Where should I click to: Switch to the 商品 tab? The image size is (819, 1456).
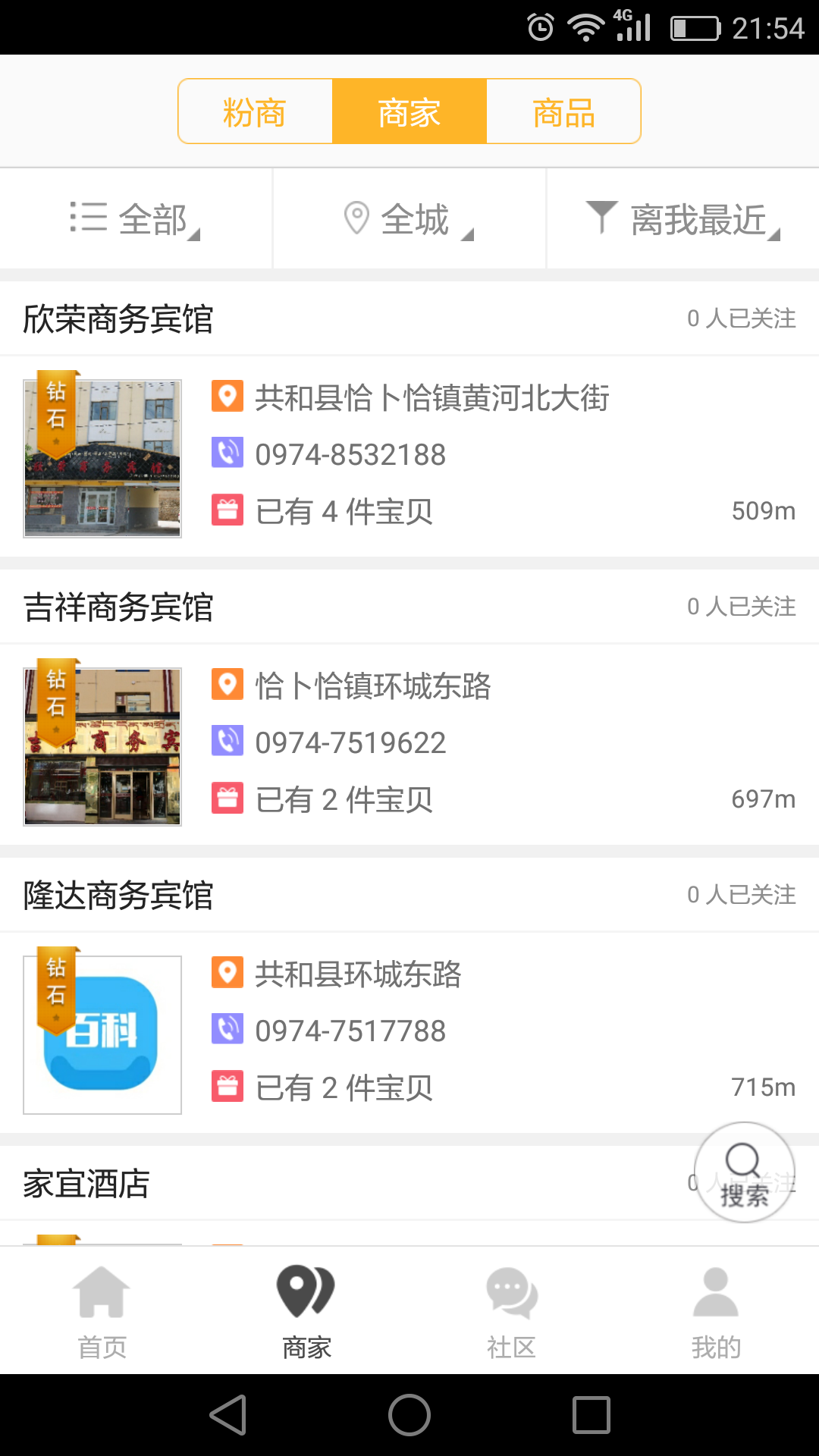(563, 111)
